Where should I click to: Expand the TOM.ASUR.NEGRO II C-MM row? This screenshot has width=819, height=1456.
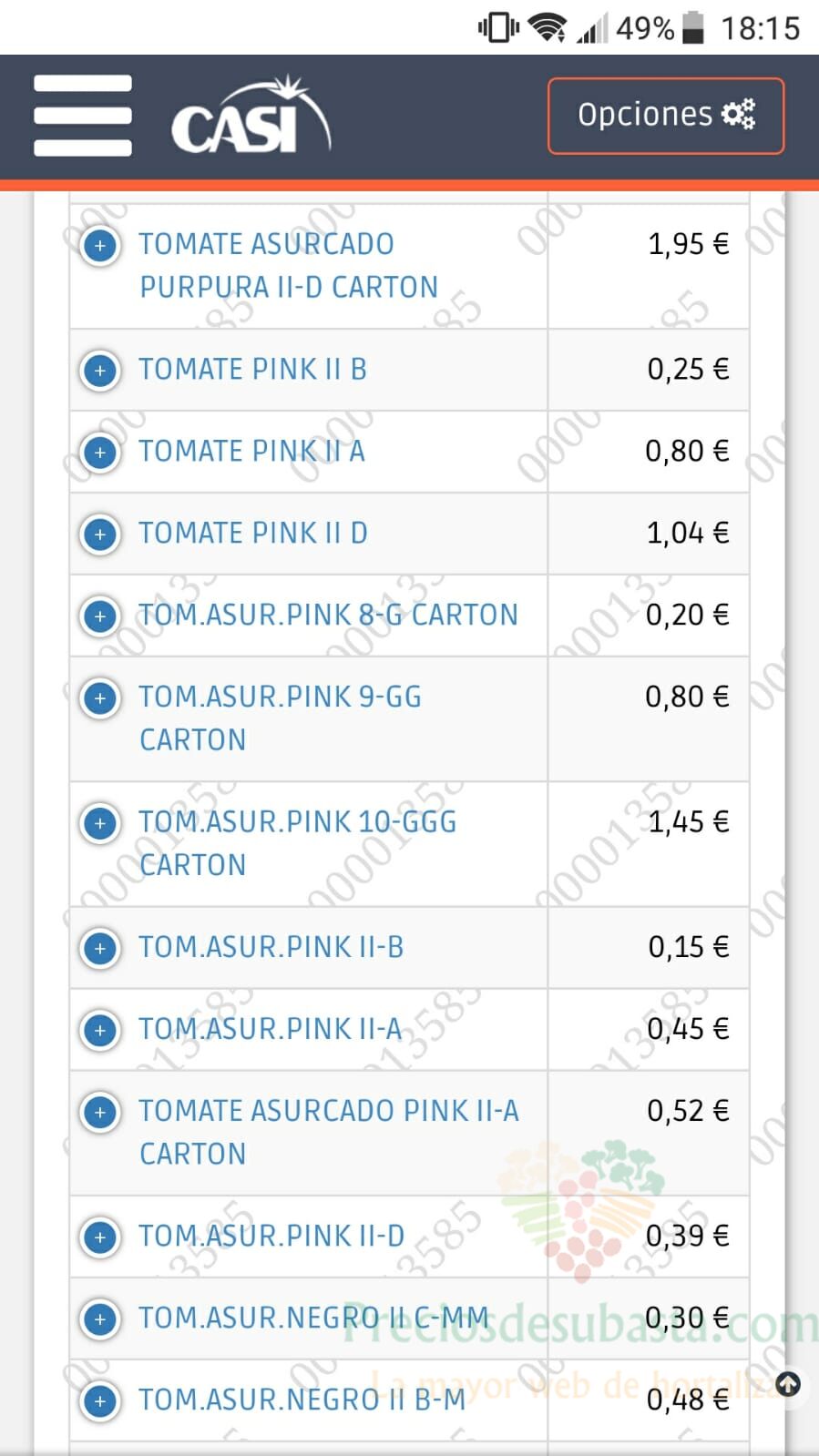(100, 1319)
